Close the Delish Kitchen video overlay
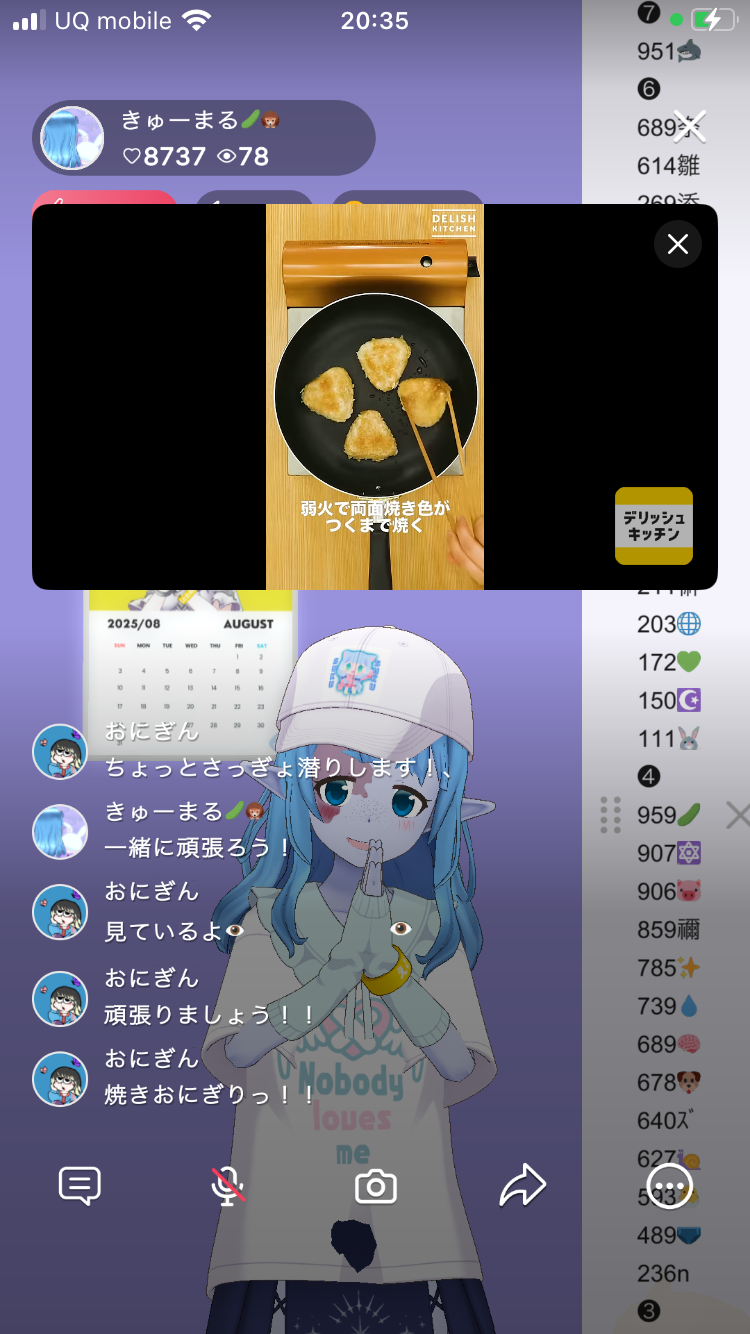Image resolution: width=750 pixels, height=1334 pixels. coord(678,244)
